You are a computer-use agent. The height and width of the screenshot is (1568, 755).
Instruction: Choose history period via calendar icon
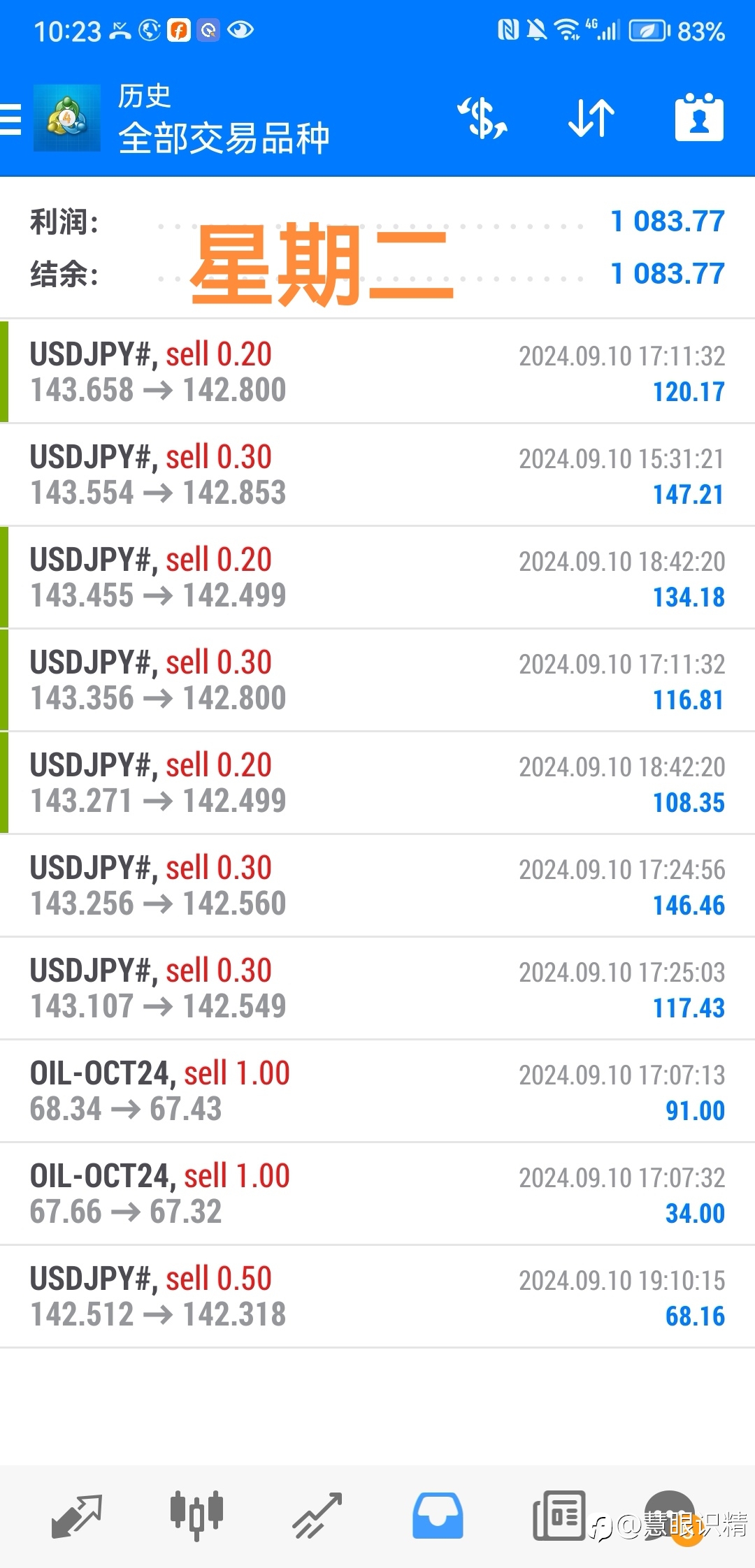click(x=699, y=117)
